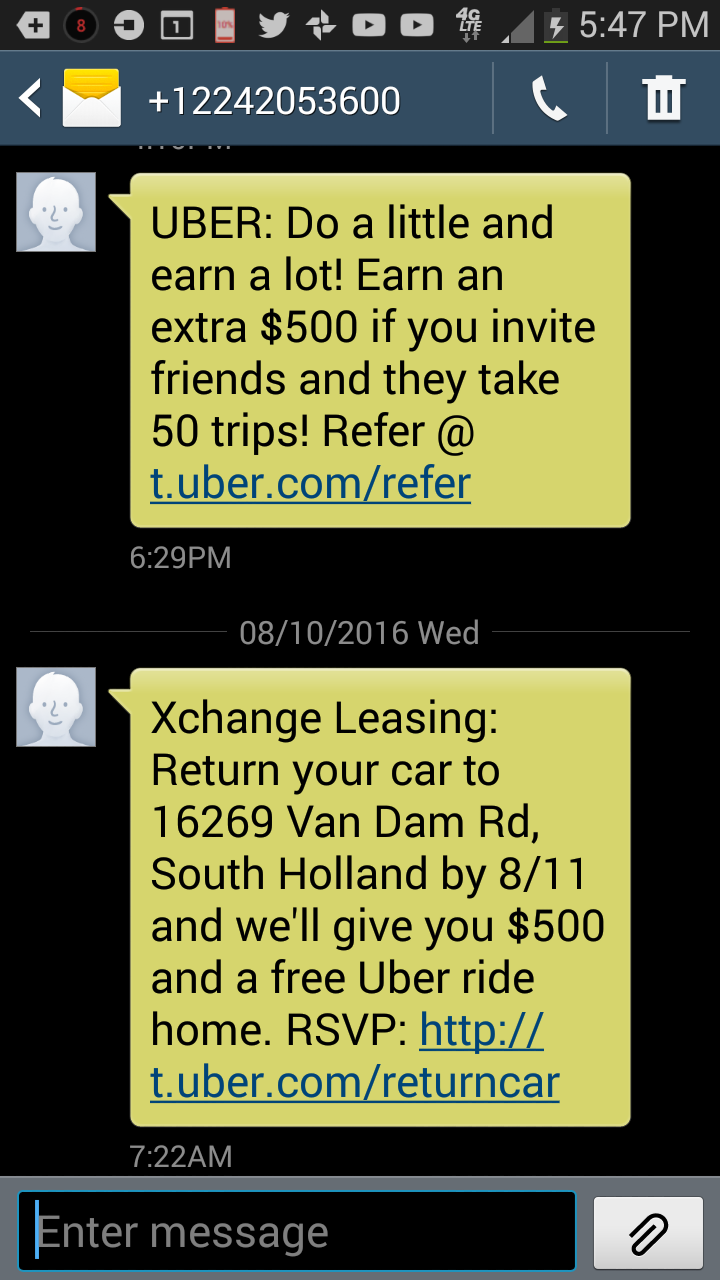Open the t.uber.com/refer link
Viewport: 720px width, 1280px height.
310,484
